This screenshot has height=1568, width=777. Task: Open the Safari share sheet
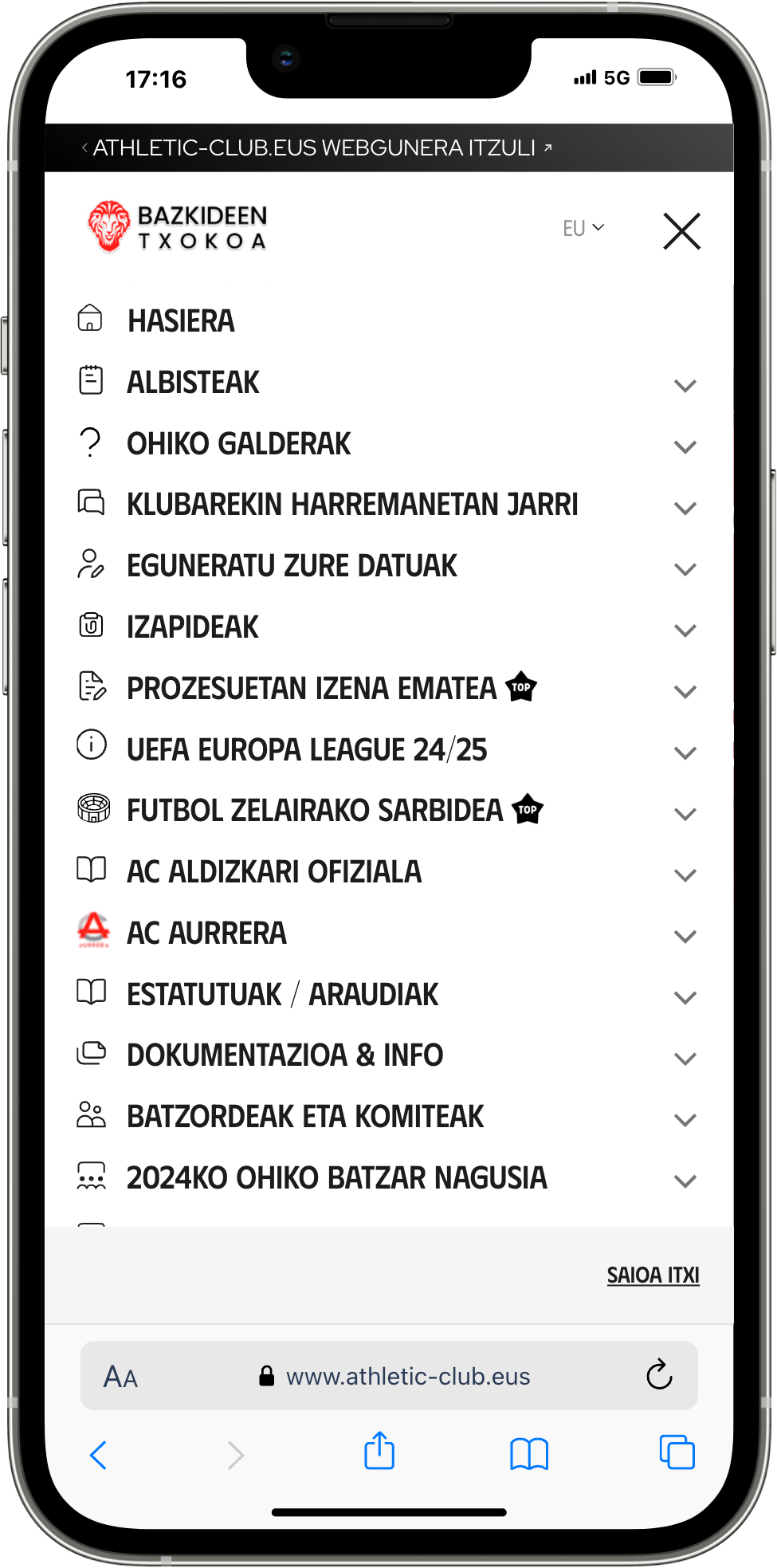point(379,1451)
